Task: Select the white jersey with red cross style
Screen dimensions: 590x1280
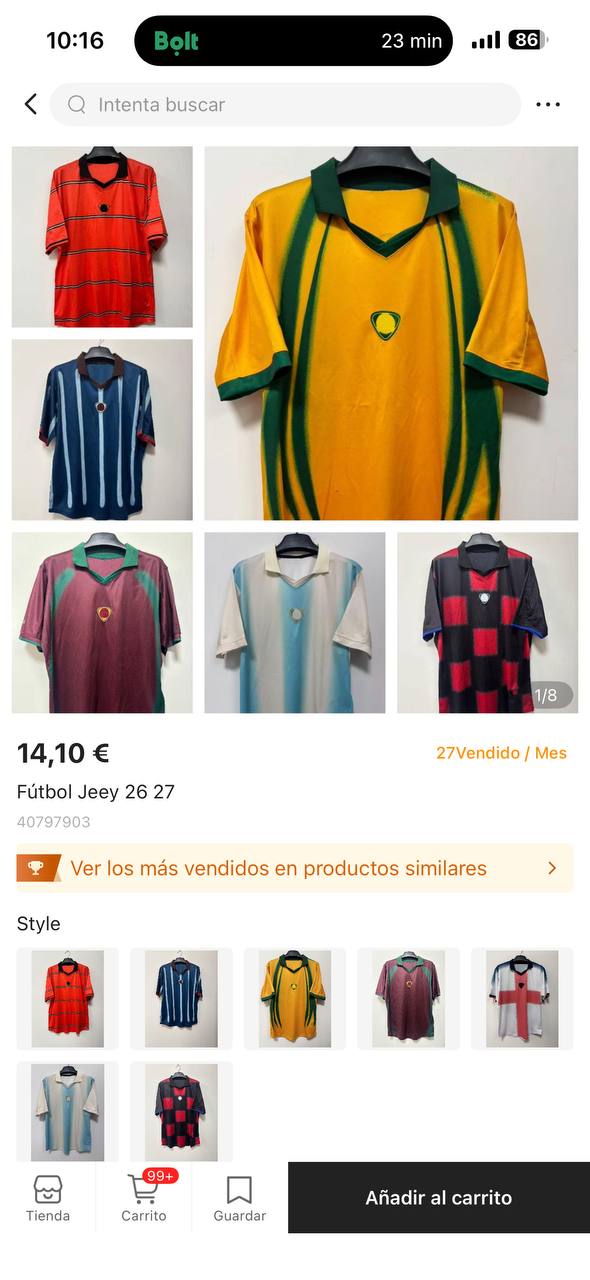Action: (522, 999)
